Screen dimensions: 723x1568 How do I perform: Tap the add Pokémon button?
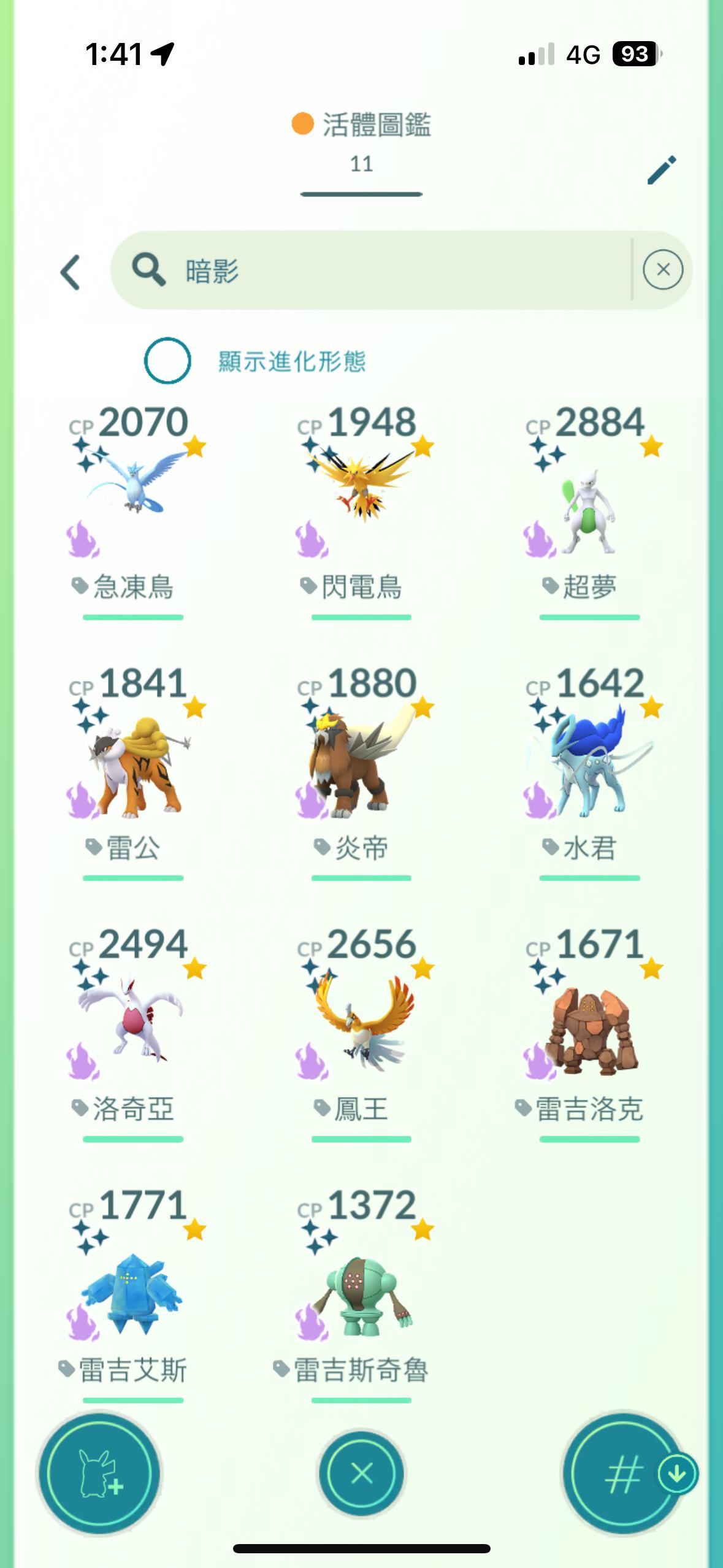tap(100, 1474)
